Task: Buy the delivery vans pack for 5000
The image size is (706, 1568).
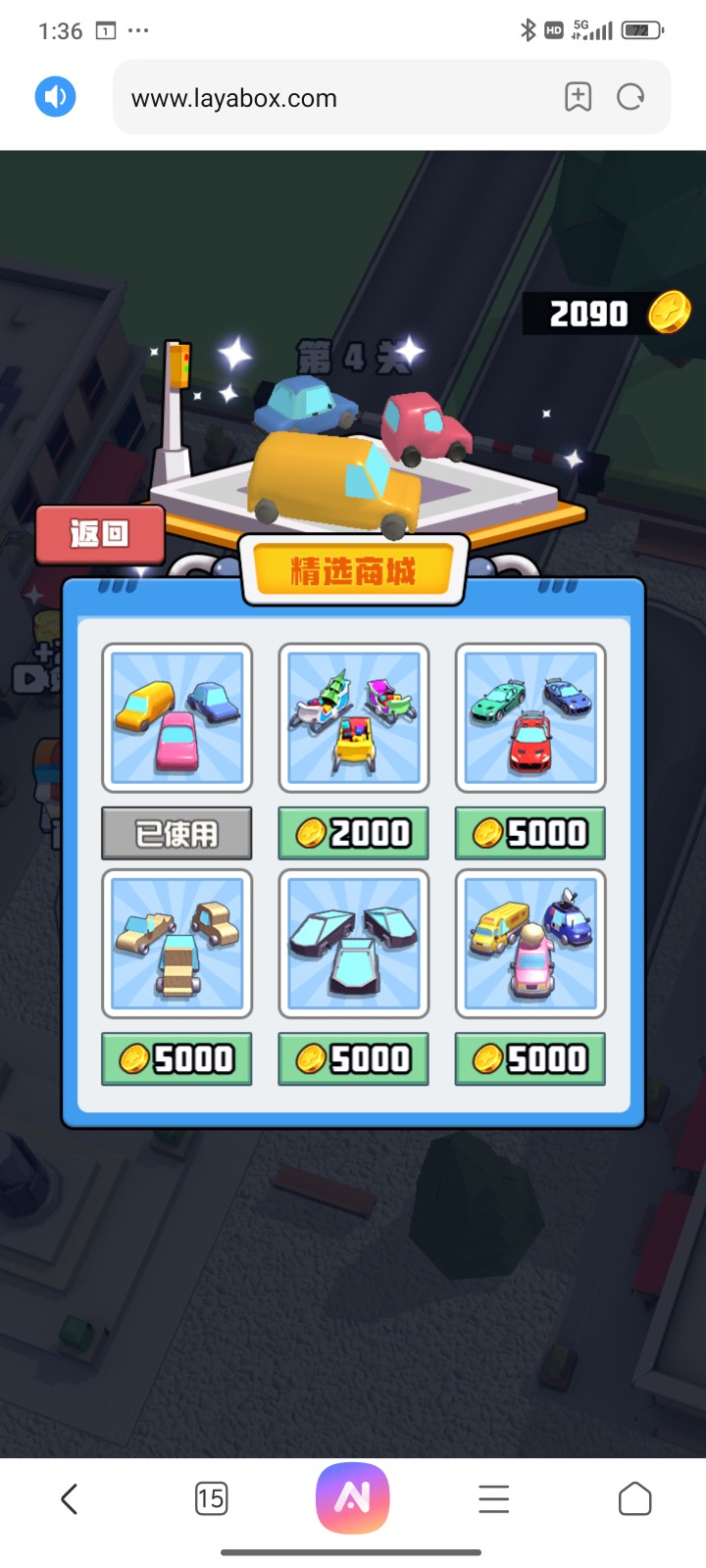Action: point(529,1058)
